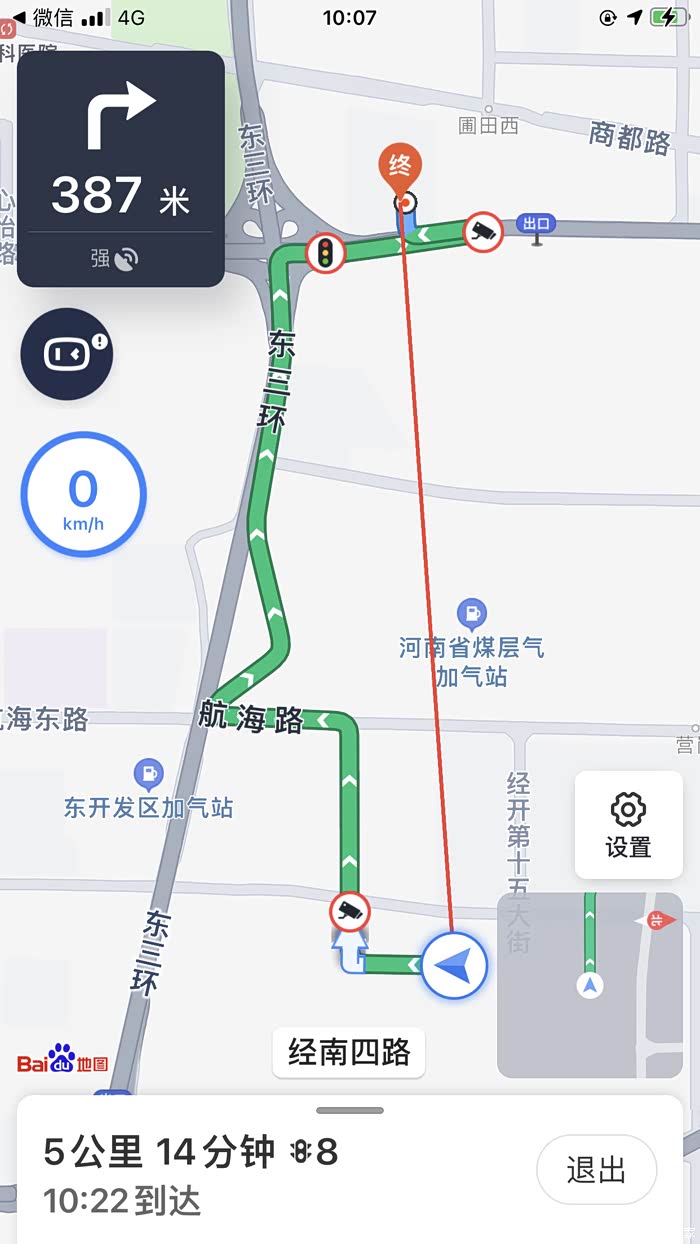Screen dimensions: 700x1244
Task: Open the mini overview map thumbnail
Action: 590,985
